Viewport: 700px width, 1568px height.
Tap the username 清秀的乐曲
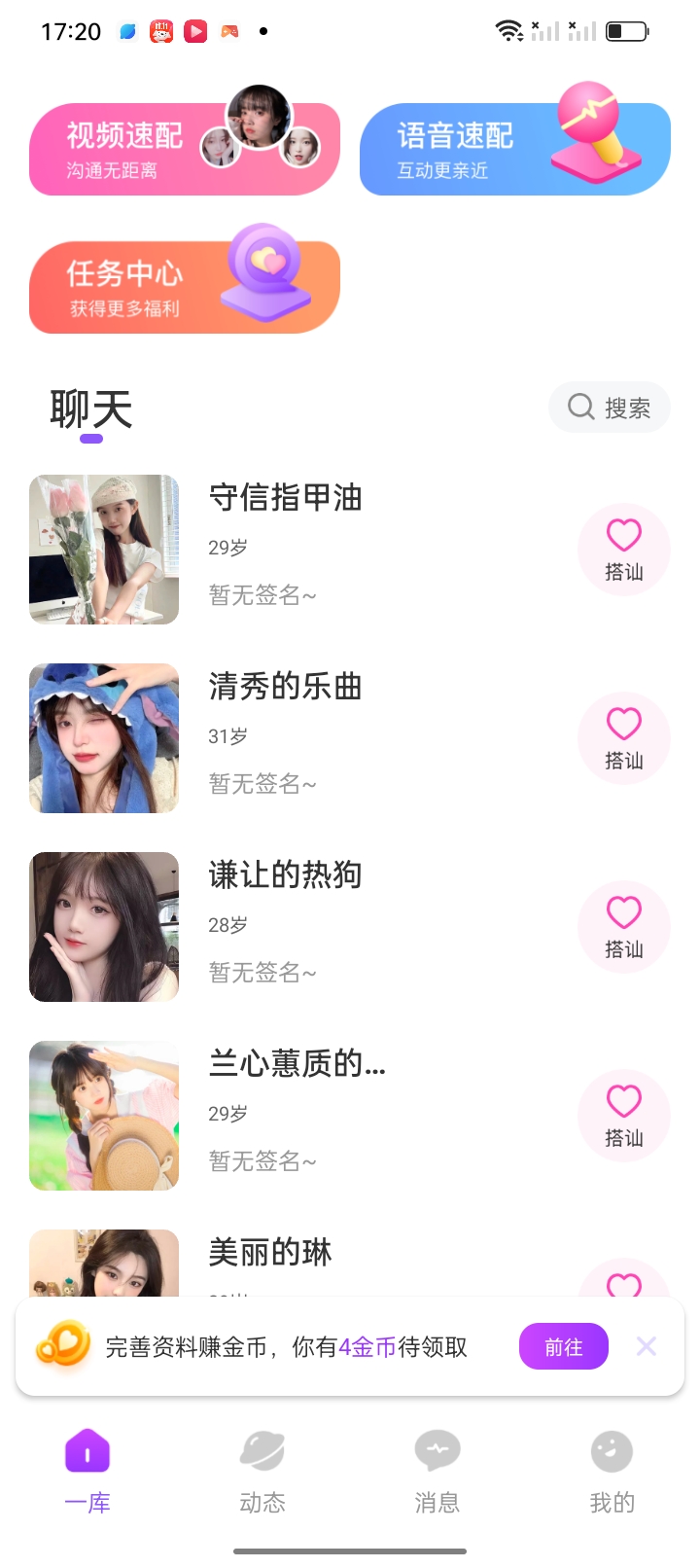(285, 687)
